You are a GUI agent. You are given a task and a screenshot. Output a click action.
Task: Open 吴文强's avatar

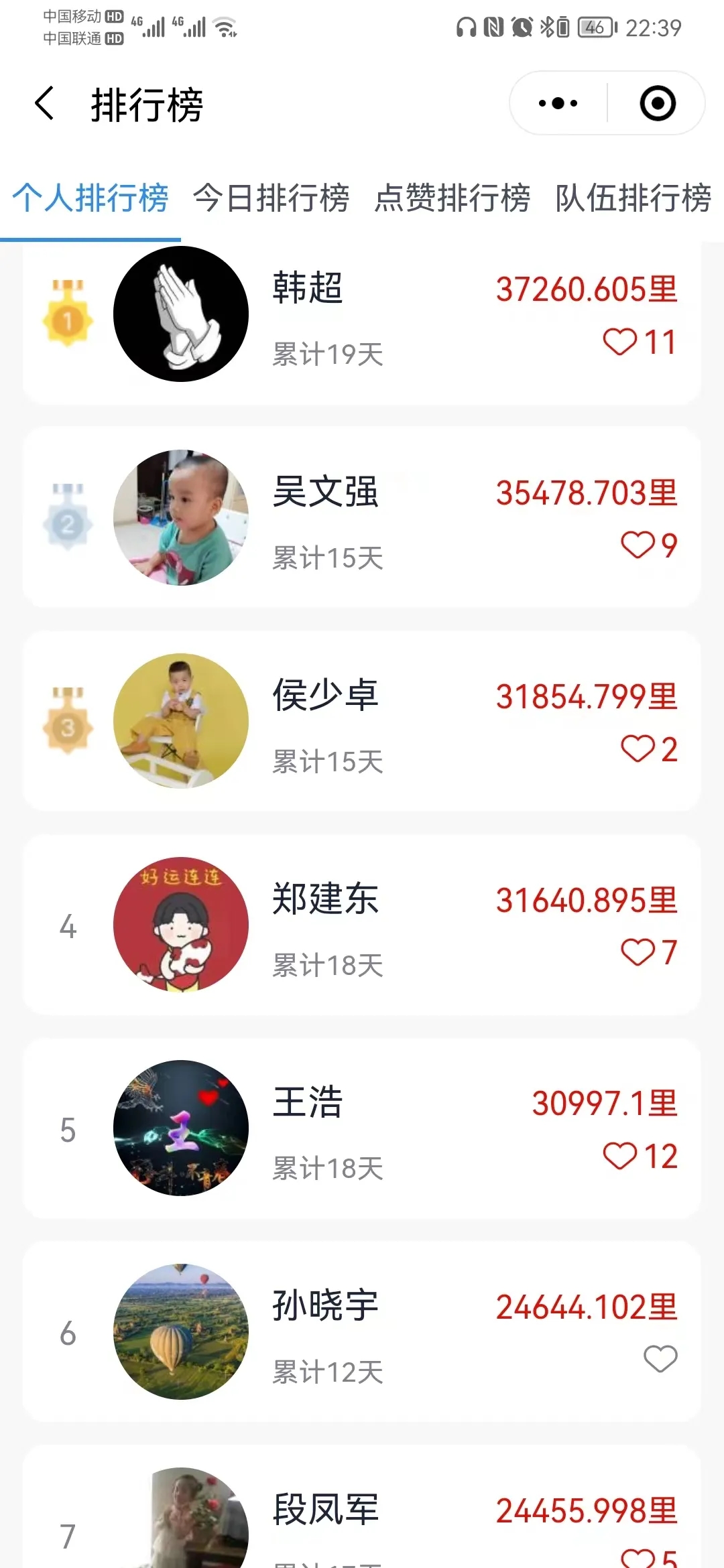coord(181,517)
